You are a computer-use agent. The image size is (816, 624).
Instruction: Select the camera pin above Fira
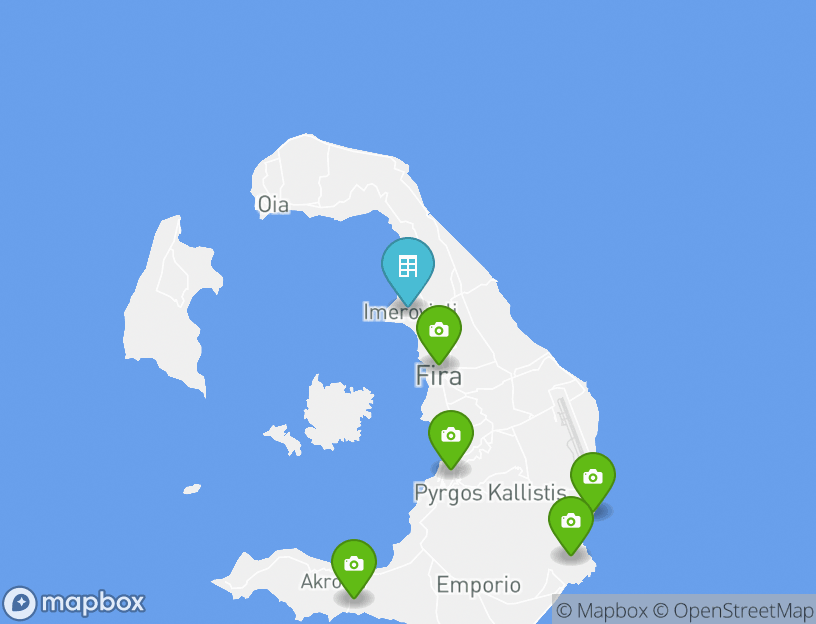[438, 331]
